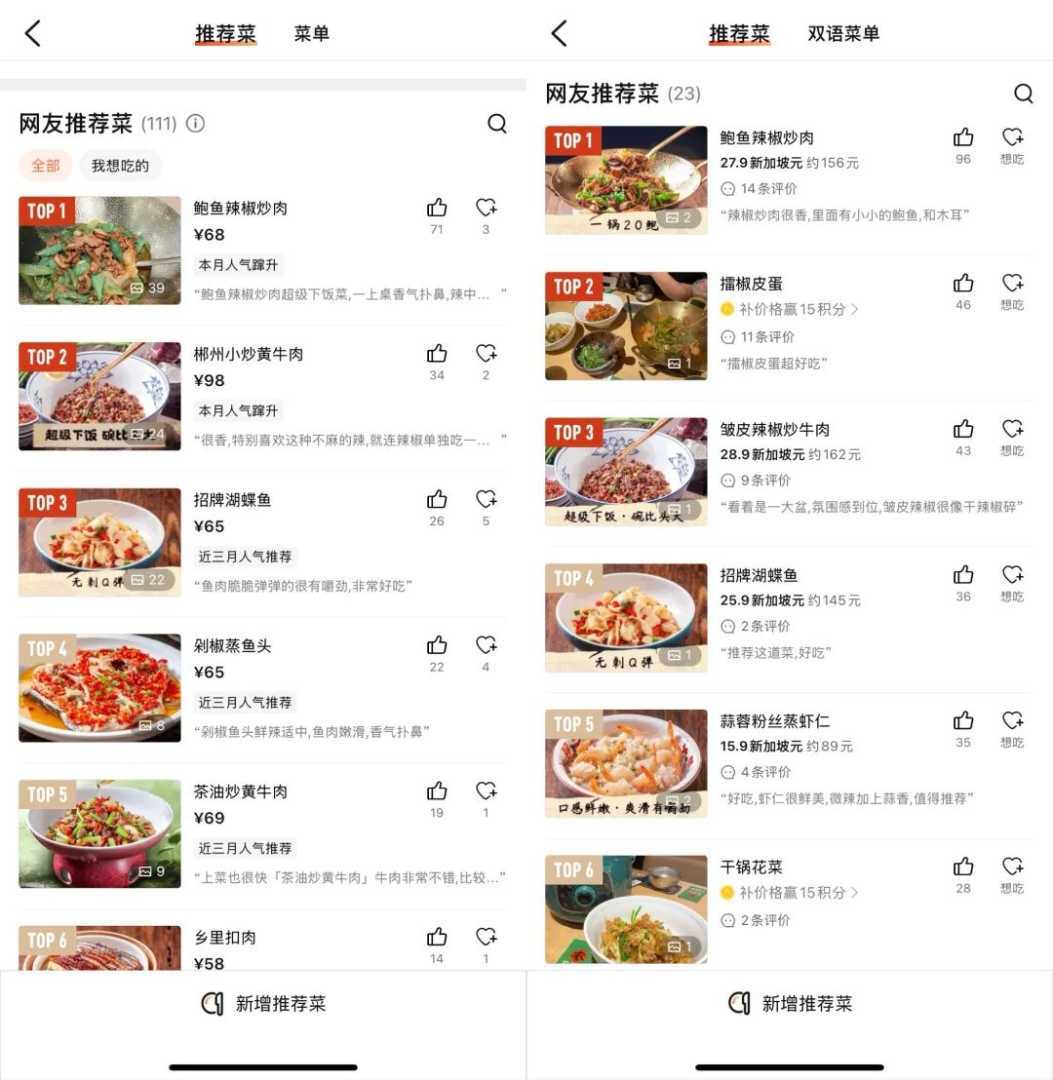1053x1080 pixels.
Task: Give a thumbs up to 茶油炒黄牛肉
Action: coord(437,792)
